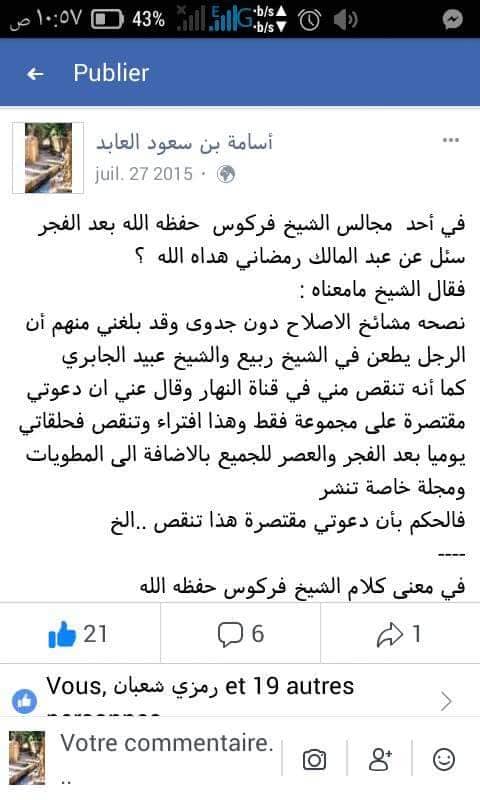
Task: Tag a friend with the person-plus icon
Action: click(x=380, y=759)
